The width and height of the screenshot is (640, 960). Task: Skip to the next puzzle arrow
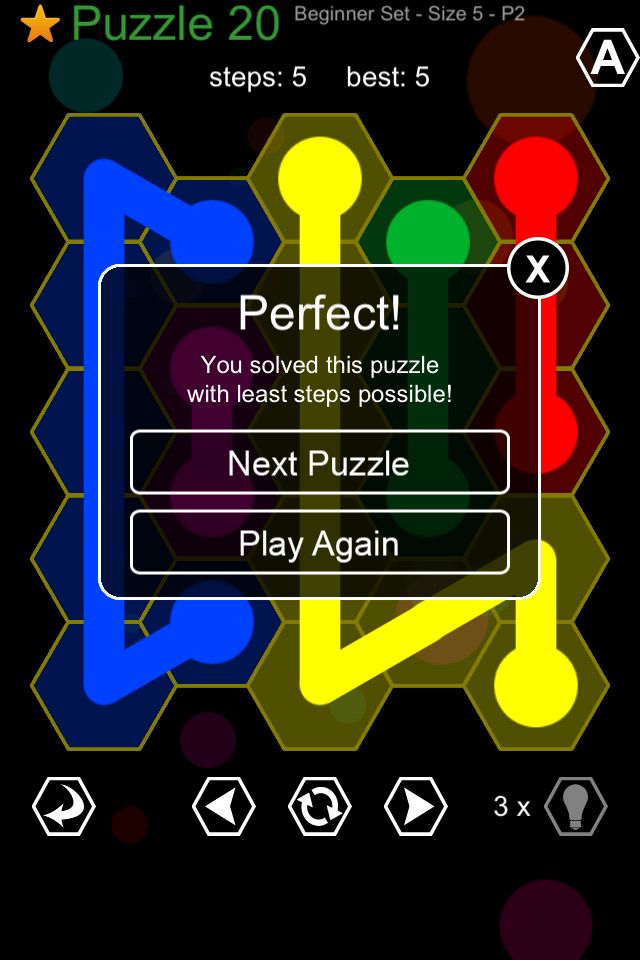(x=416, y=805)
